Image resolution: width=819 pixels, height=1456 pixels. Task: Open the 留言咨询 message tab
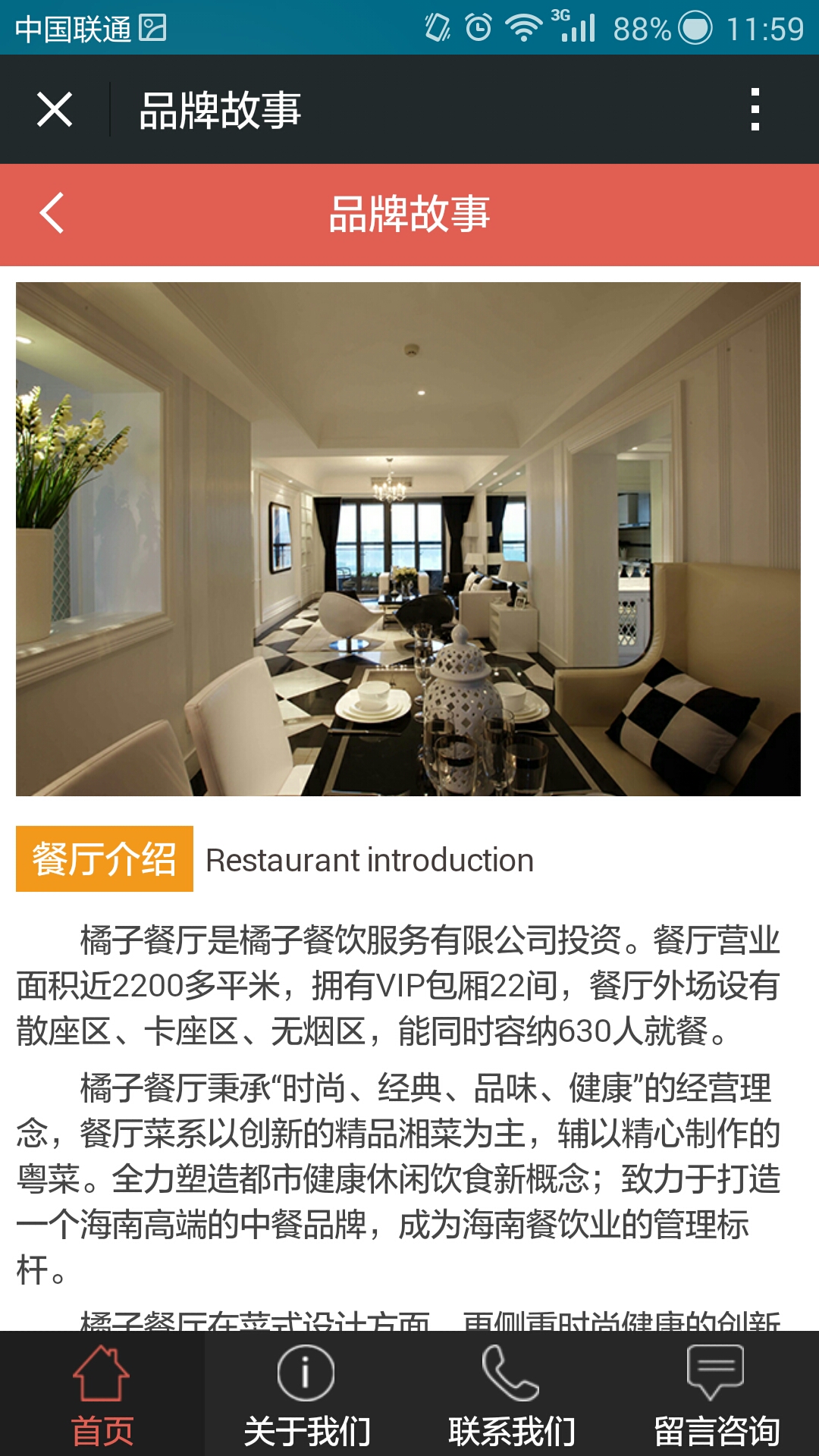pos(717,1394)
